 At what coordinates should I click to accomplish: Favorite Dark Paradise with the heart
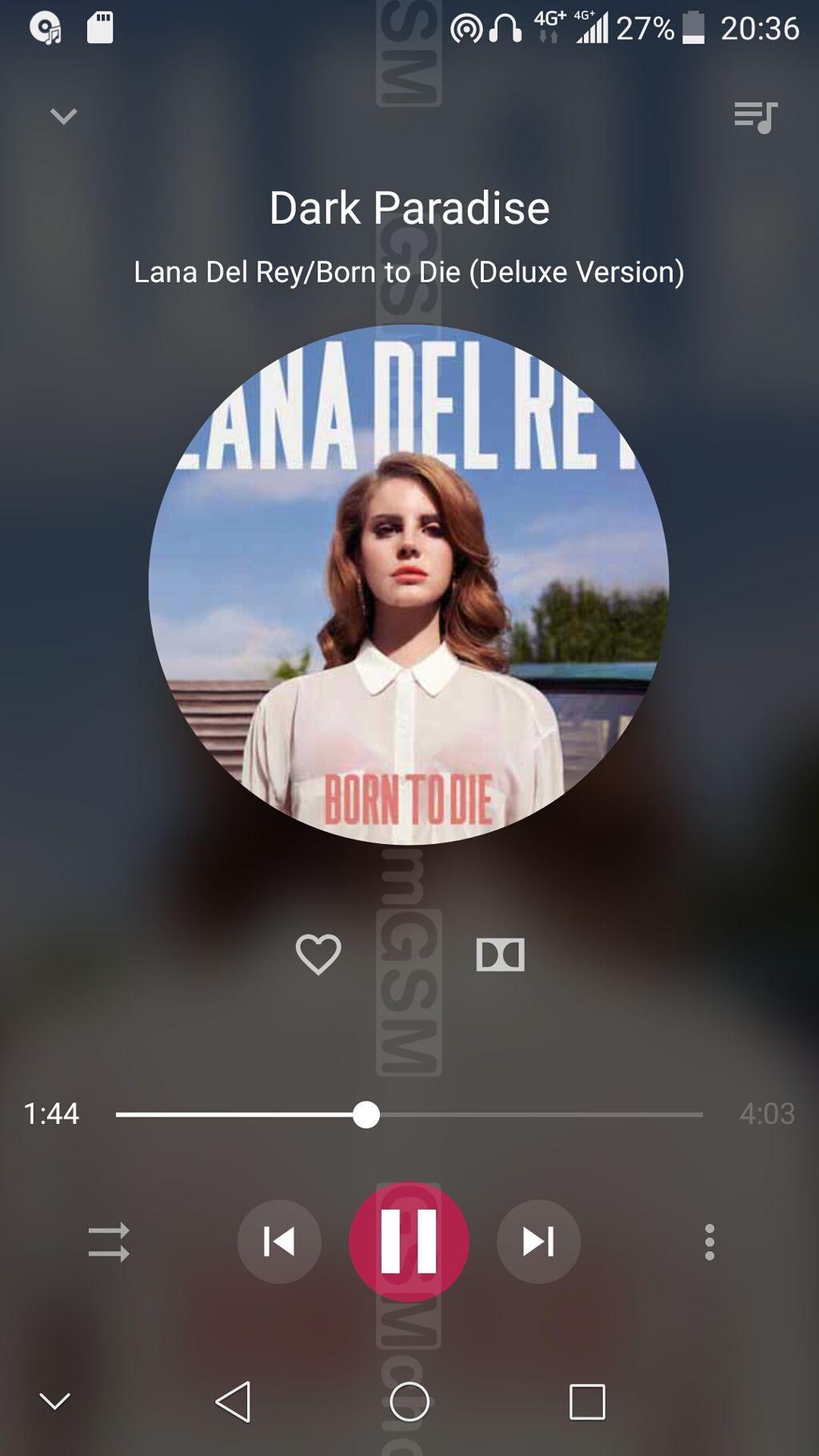pos(318,954)
